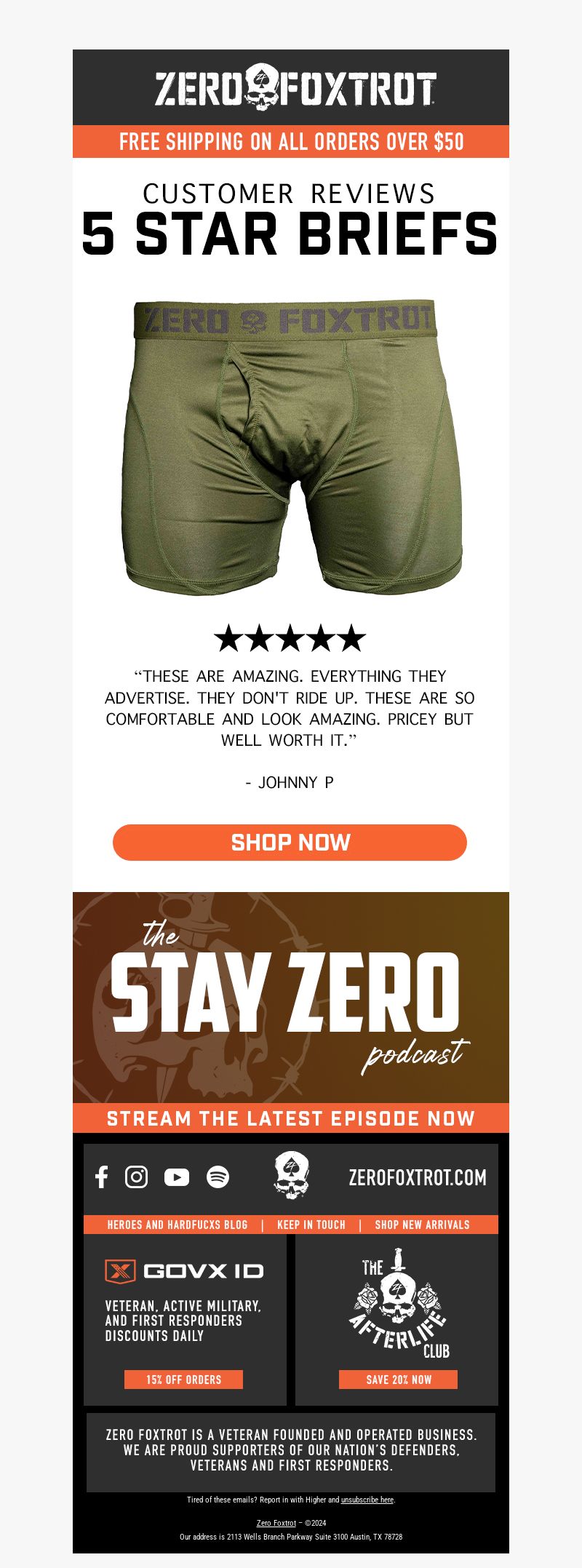Tap the 15% OFF ORDERS button
This screenshot has height=1568, width=582.
pos(183,1379)
